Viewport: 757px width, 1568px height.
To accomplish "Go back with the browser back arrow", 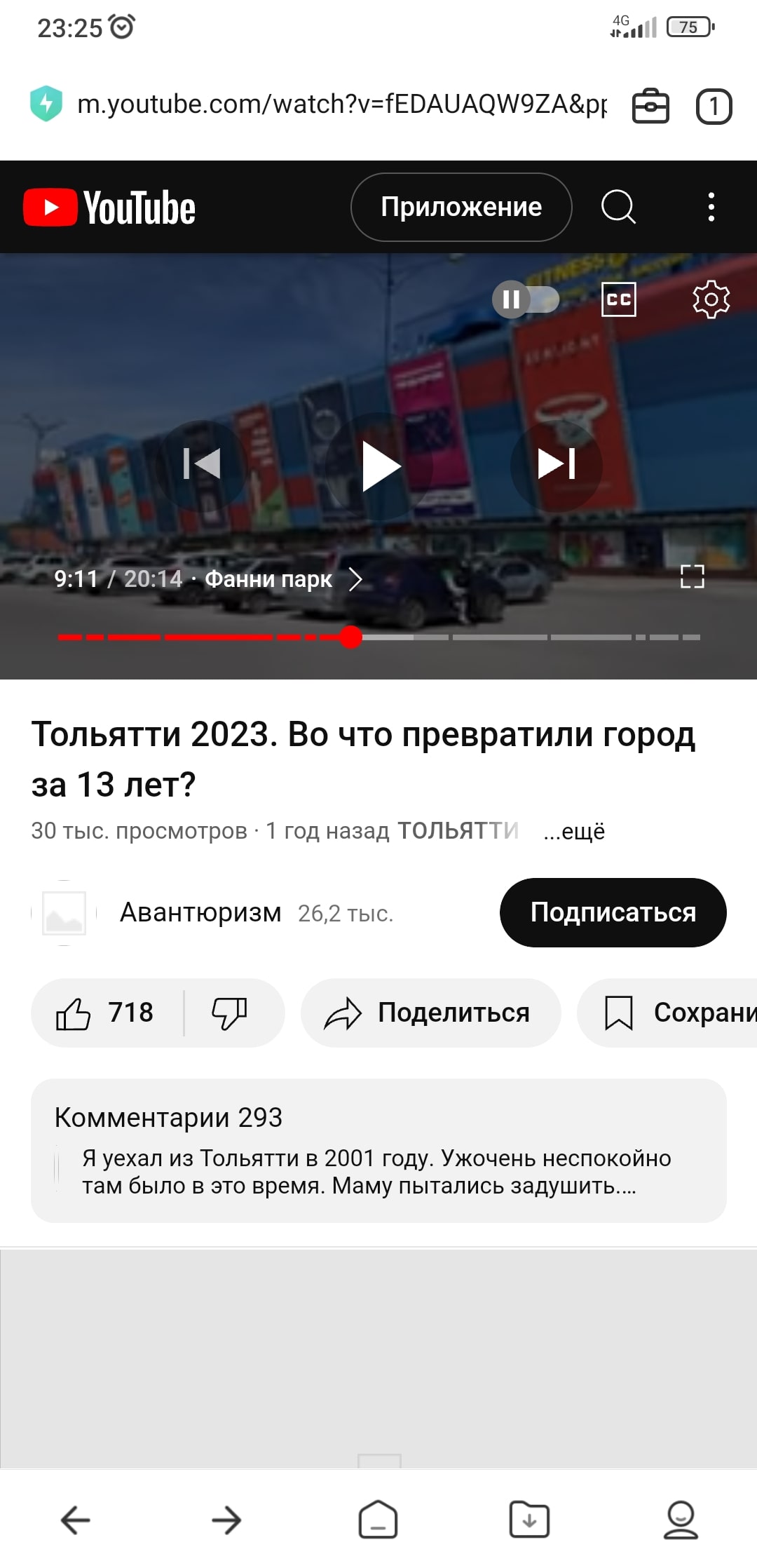I will (76, 1520).
